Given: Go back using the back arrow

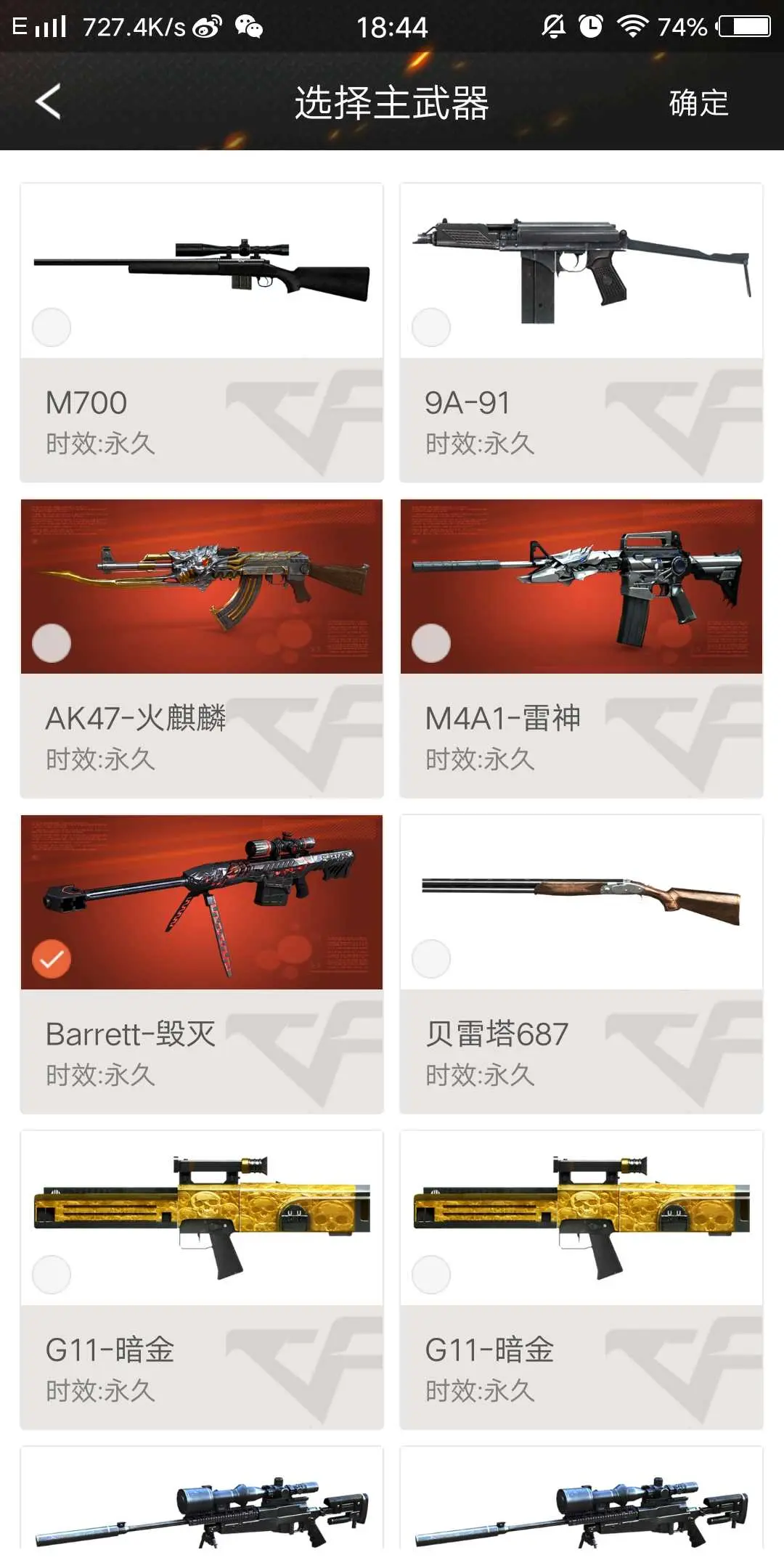Looking at the screenshot, I should tap(48, 102).
